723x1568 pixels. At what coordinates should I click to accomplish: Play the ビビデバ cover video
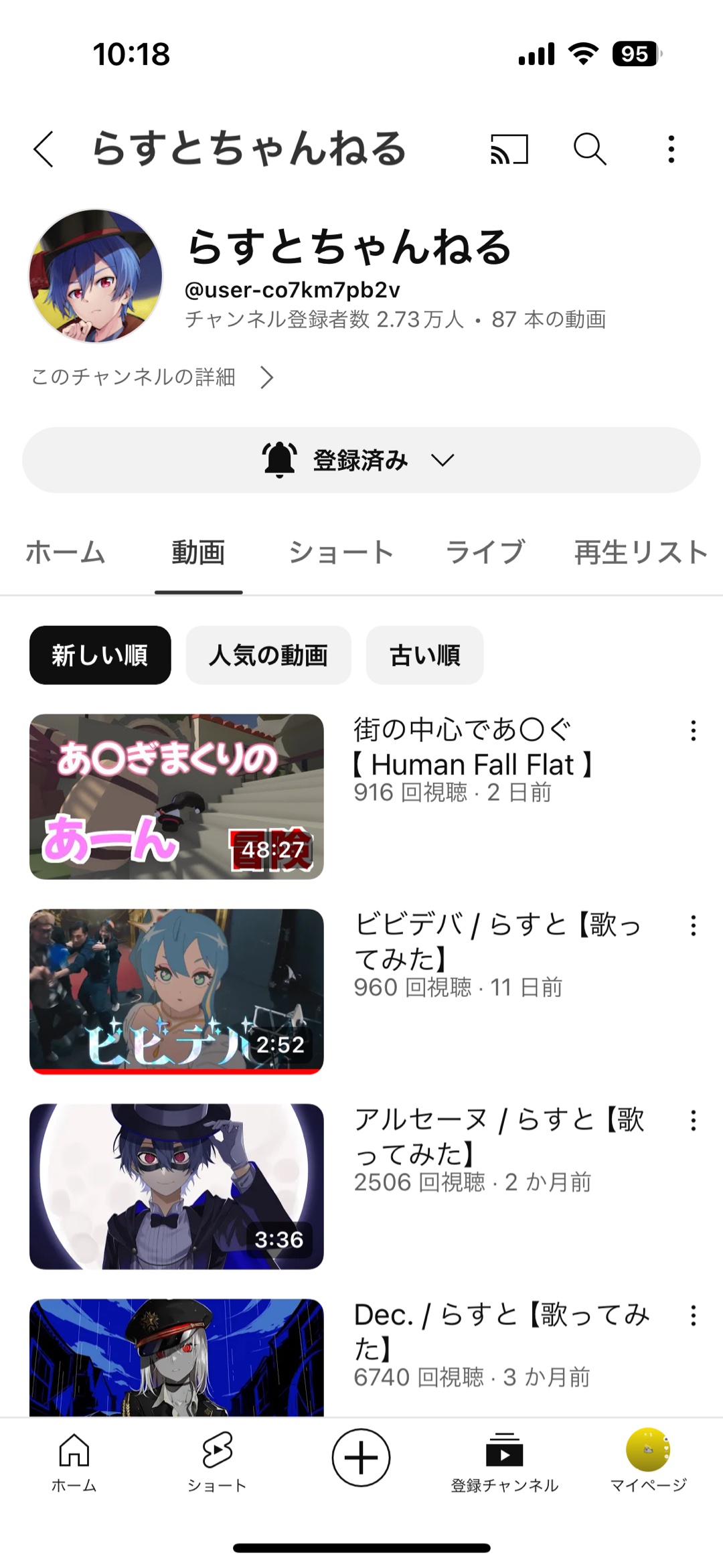tap(177, 992)
